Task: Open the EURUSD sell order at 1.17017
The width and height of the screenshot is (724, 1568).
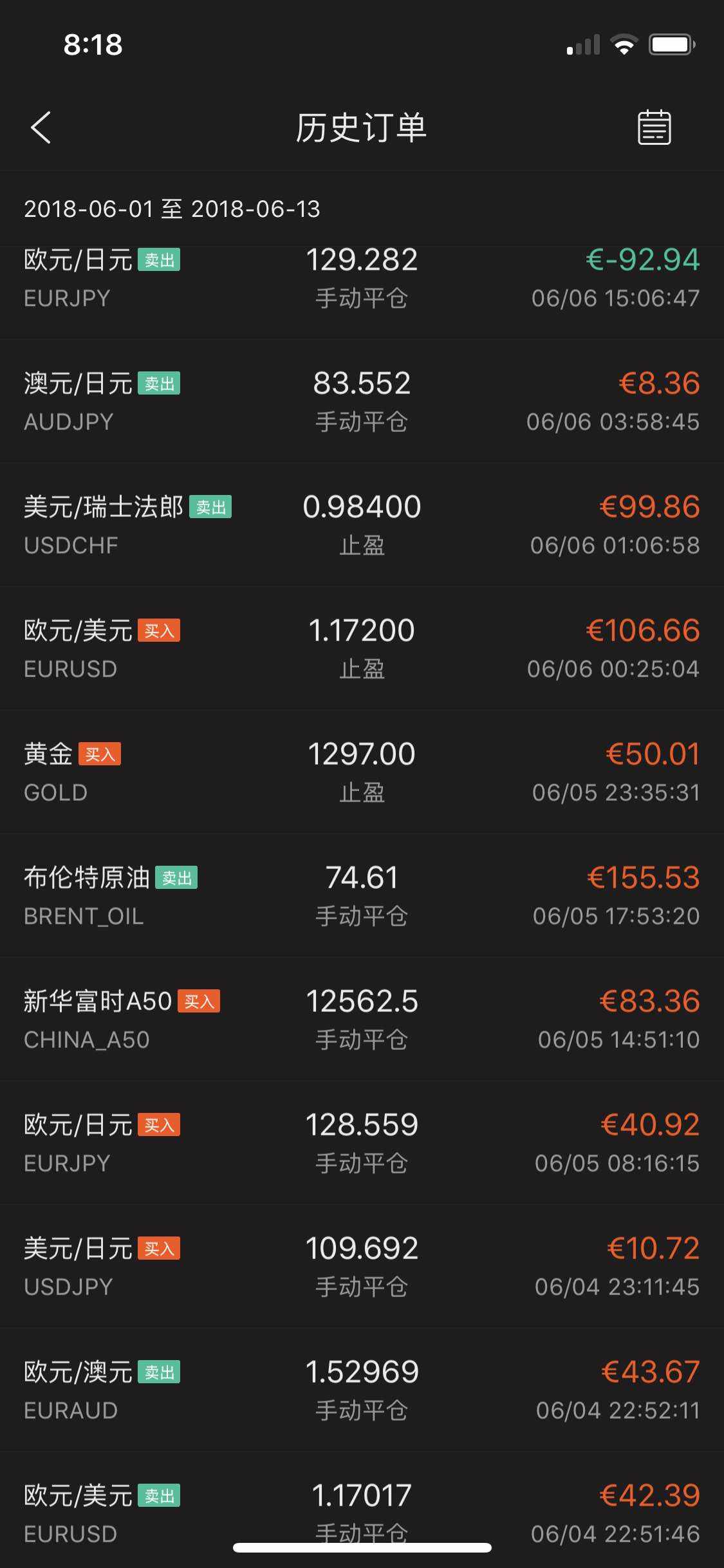Action: pos(362,1510)
